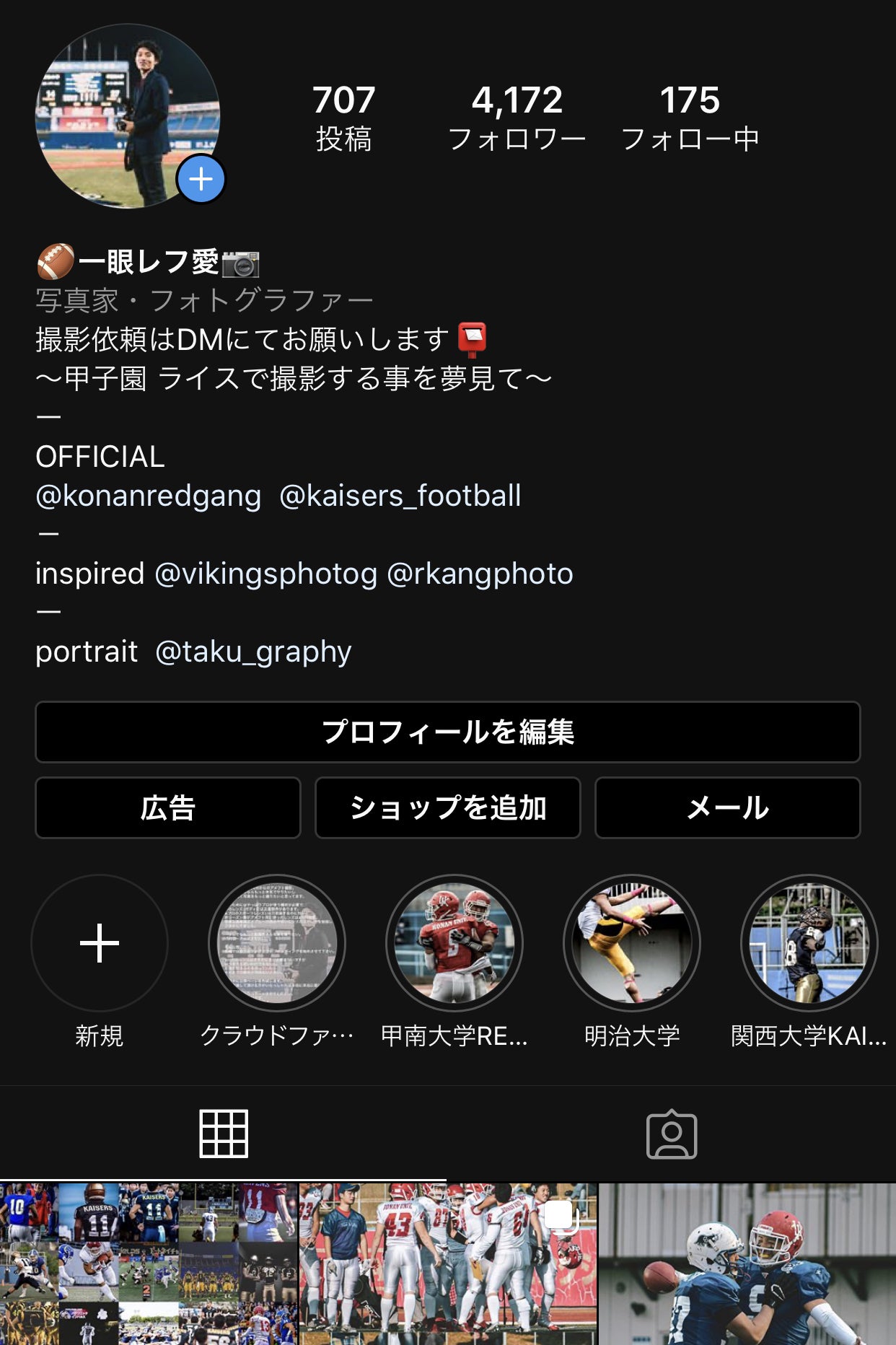
Task: Go to the @rkangphoto profile
Action: point(480,574)
